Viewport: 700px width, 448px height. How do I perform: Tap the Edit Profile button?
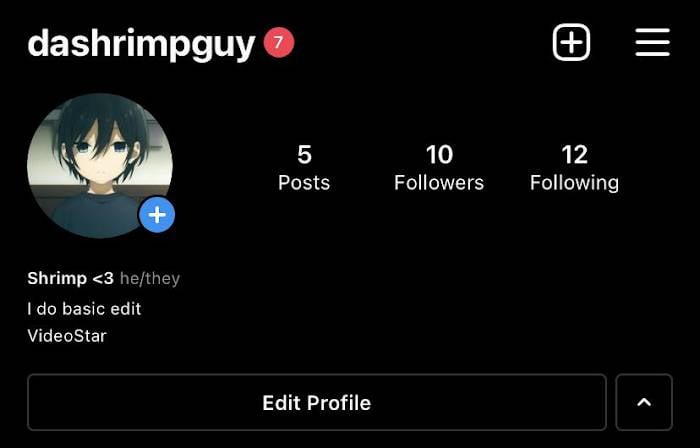tap(316, 402)
